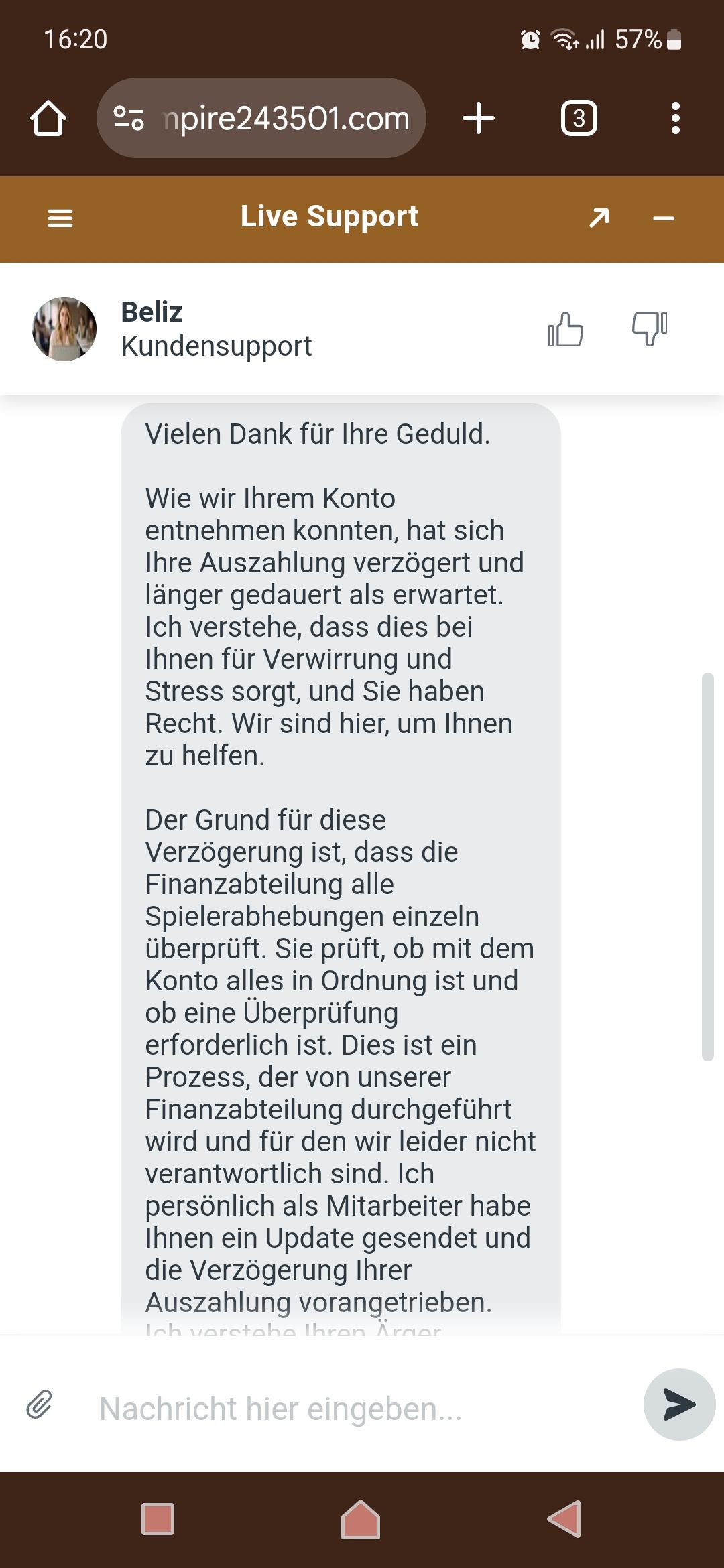Viewport: 724px width, 1568px height.
Task: Minimize the Live Support chat
Action: 663,218
